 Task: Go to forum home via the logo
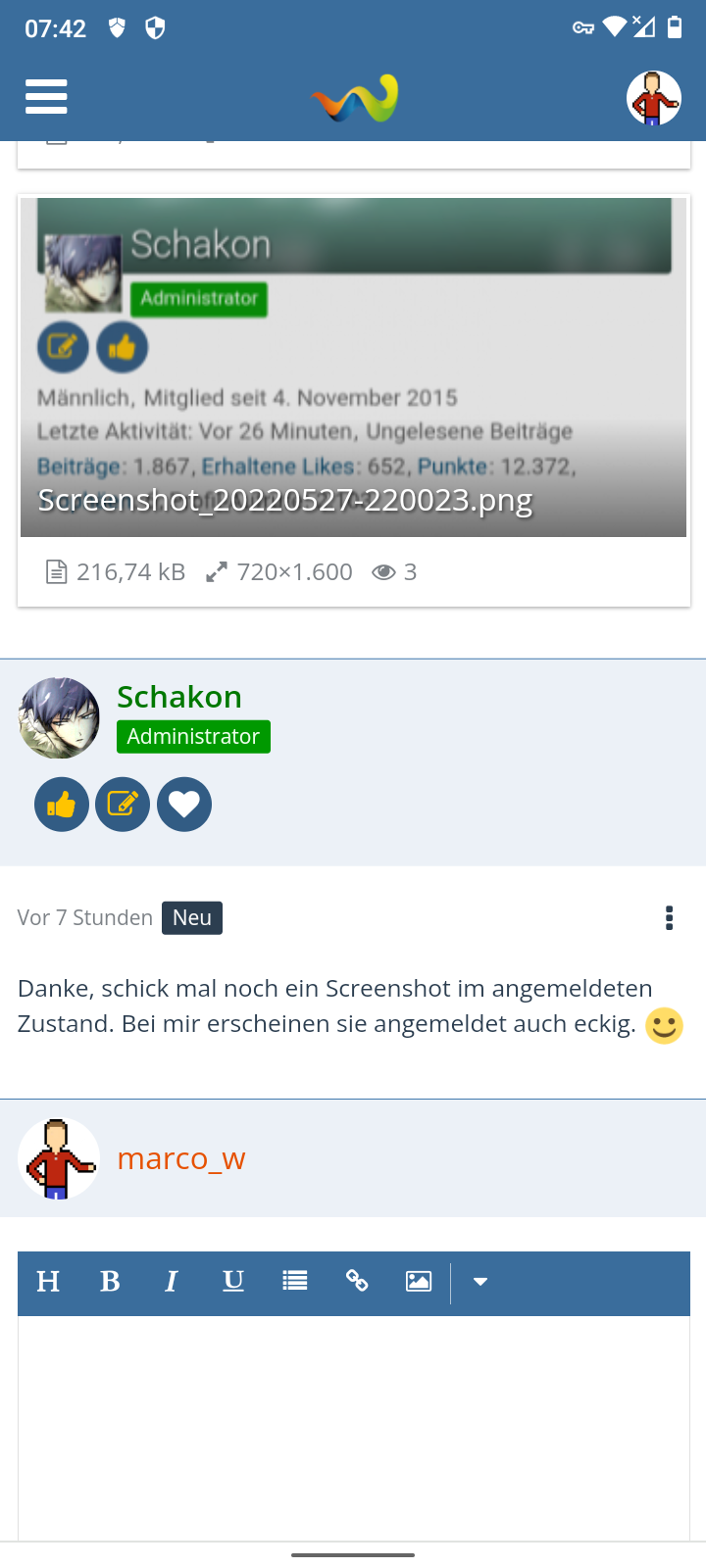[x=354, y=98]
